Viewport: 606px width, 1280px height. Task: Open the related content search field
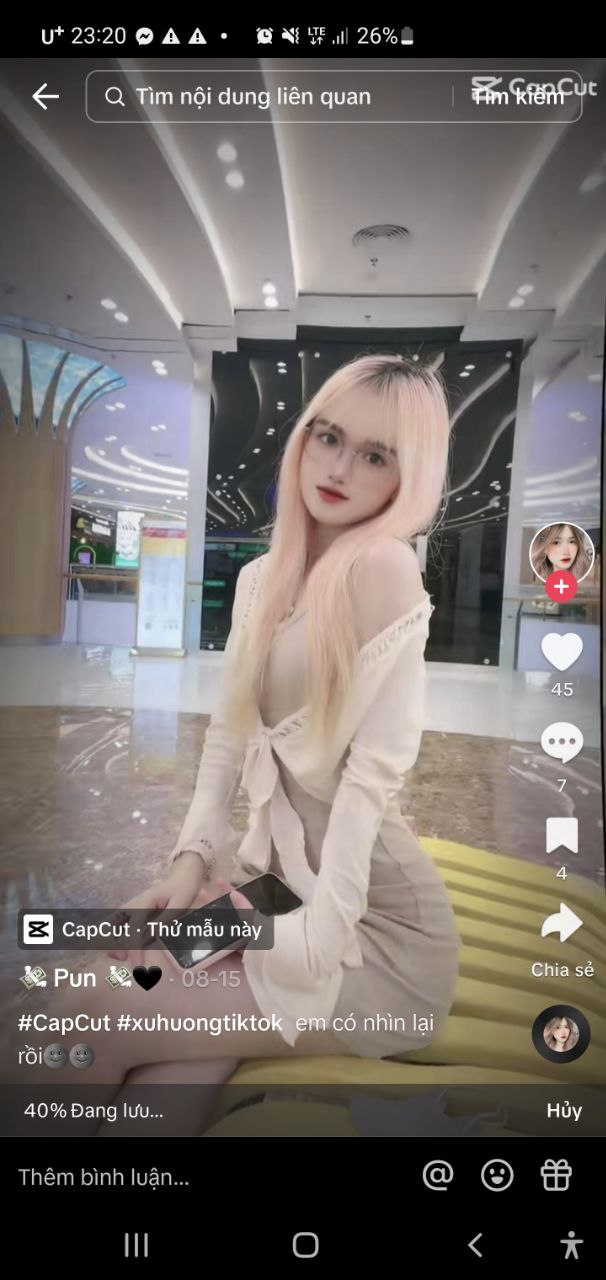pos(270,96)
